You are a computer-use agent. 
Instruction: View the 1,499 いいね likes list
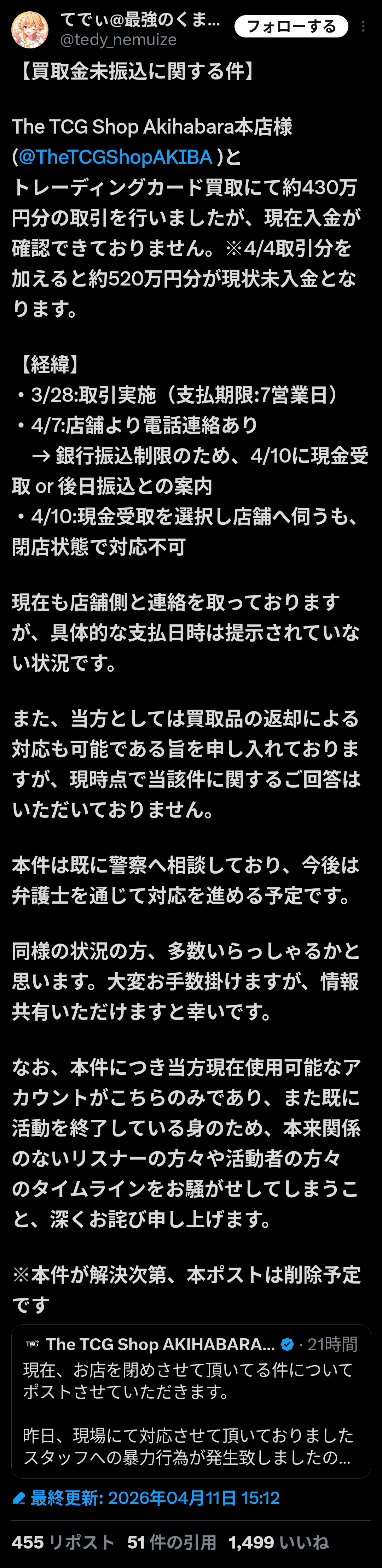click(x=278, y=1542)
